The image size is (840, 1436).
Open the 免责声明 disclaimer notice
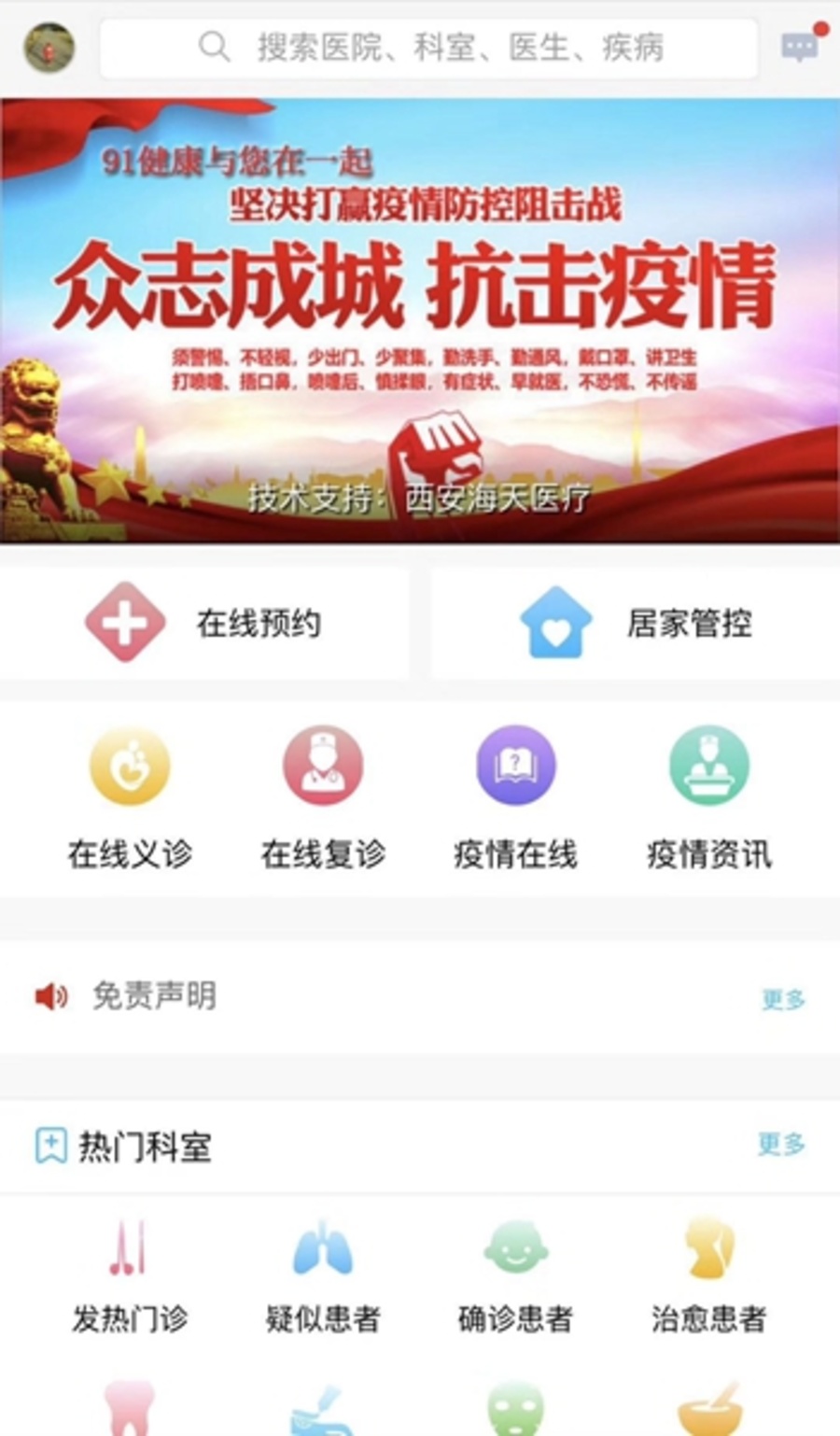(154, 996)
